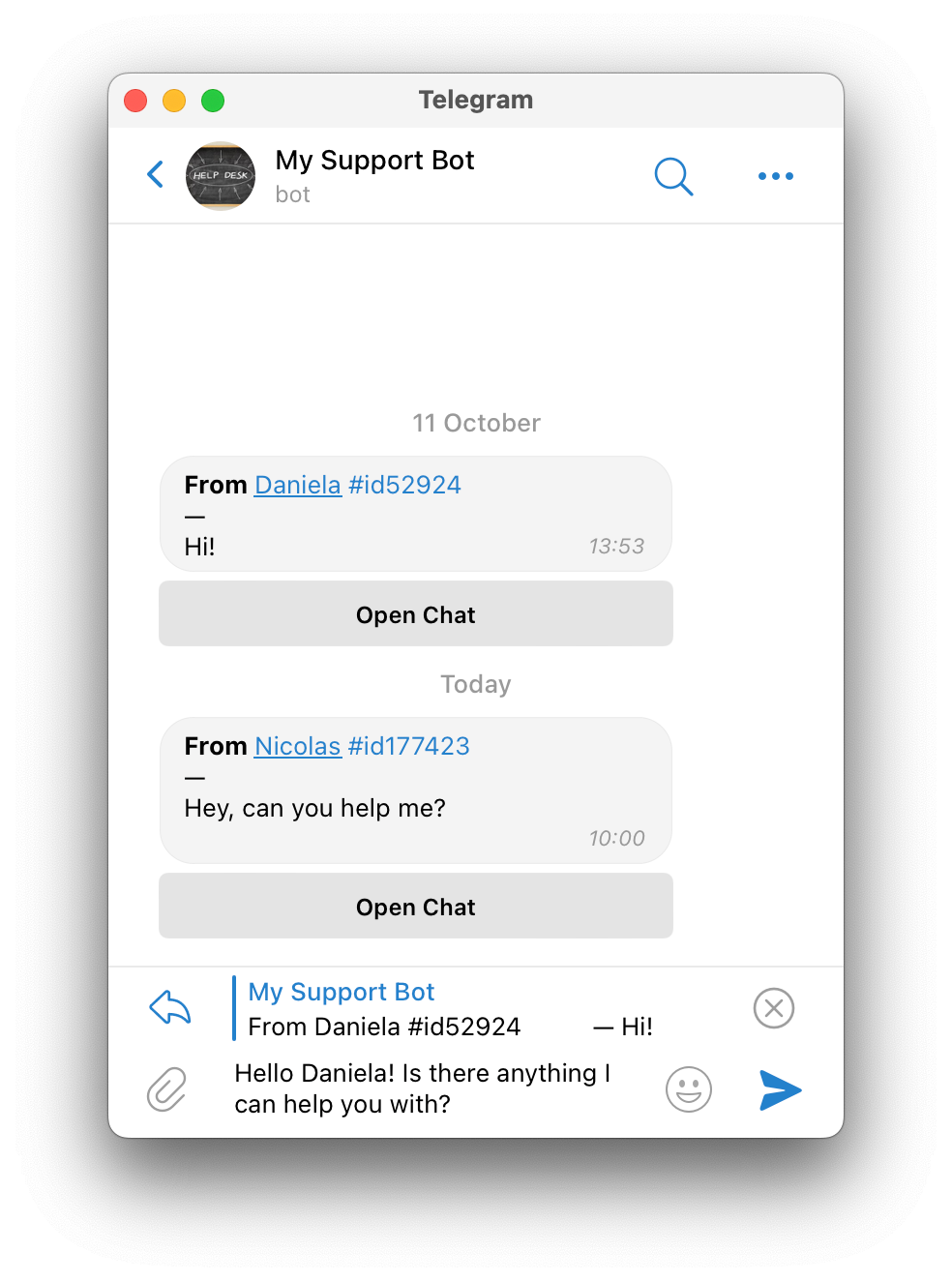Search within My Support Bot chat
This screenshot has height=1281, width=952.
pos(673,176)
